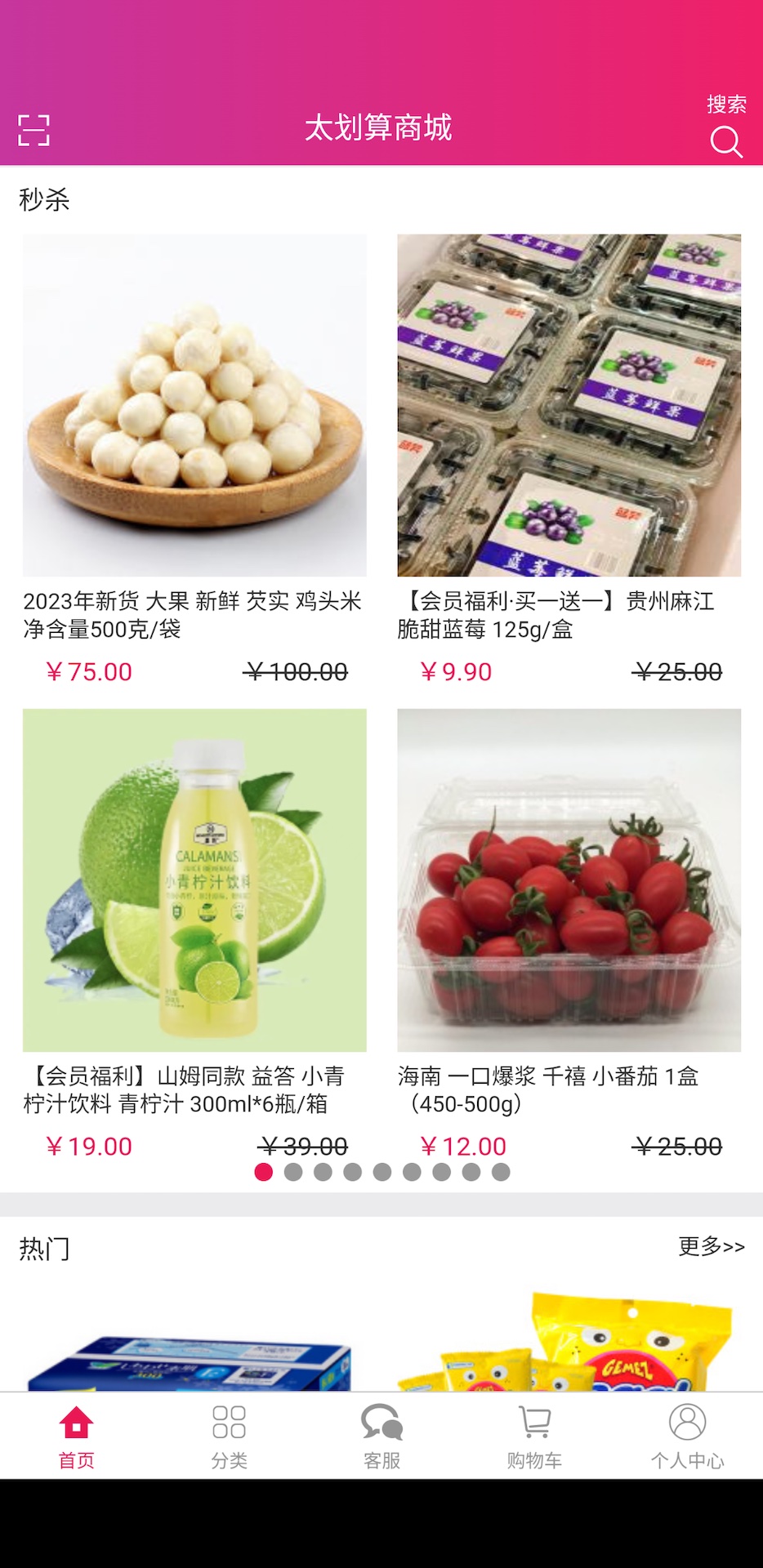Advance carousel via fifth pagination dot

click(x=380, y=1173)
